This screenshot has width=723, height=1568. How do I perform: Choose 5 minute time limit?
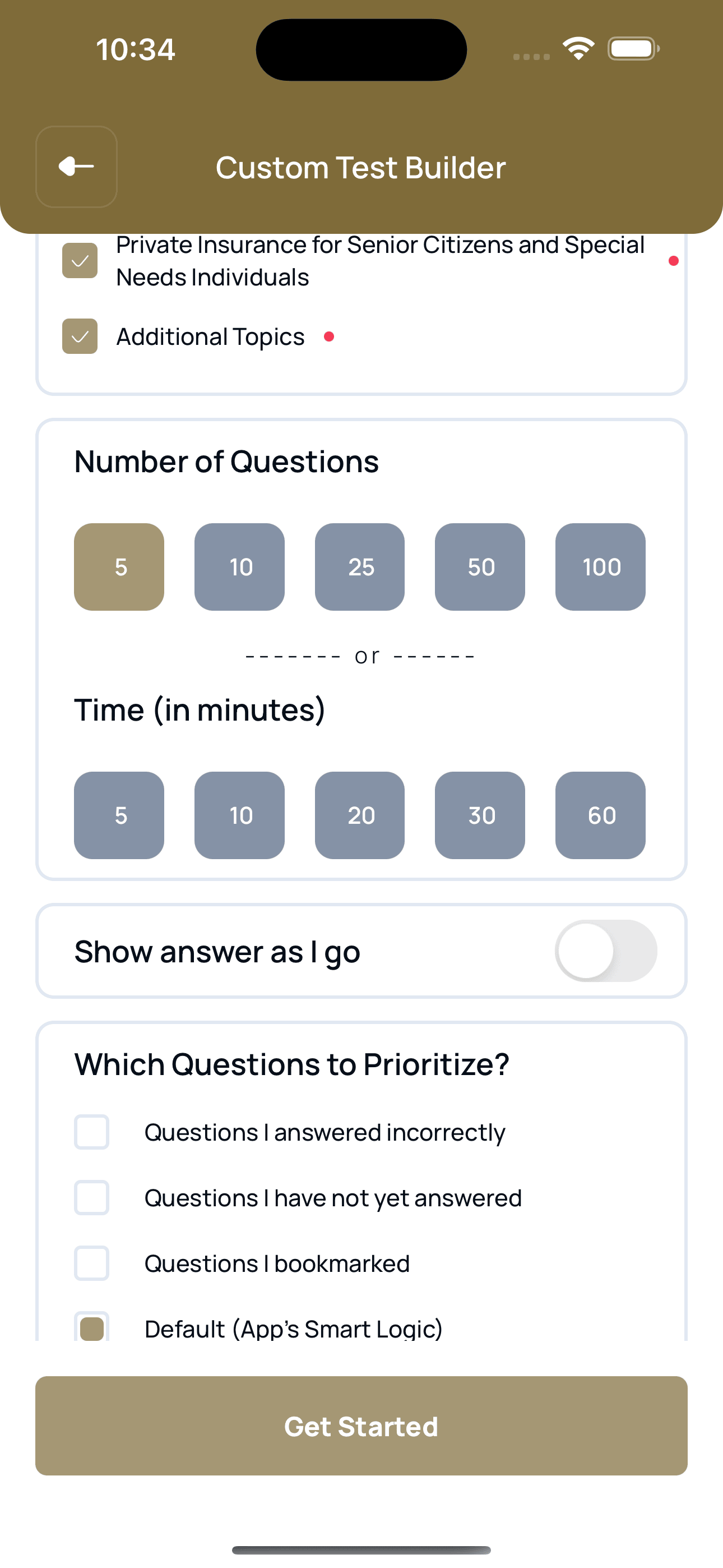point(119,815)
